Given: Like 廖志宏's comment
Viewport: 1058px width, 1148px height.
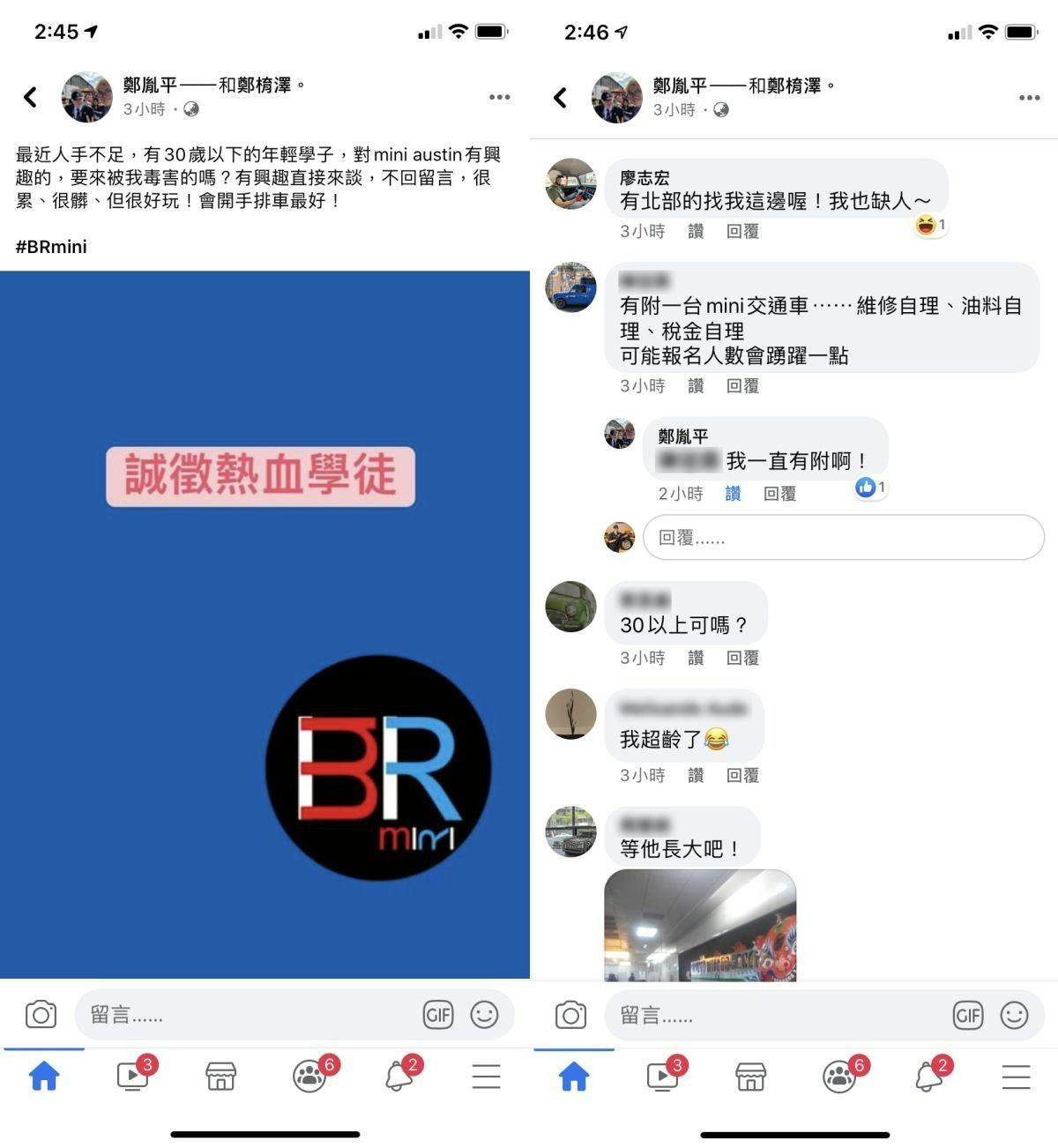Looking at the screenshot, I should click(x=696, y=231).
